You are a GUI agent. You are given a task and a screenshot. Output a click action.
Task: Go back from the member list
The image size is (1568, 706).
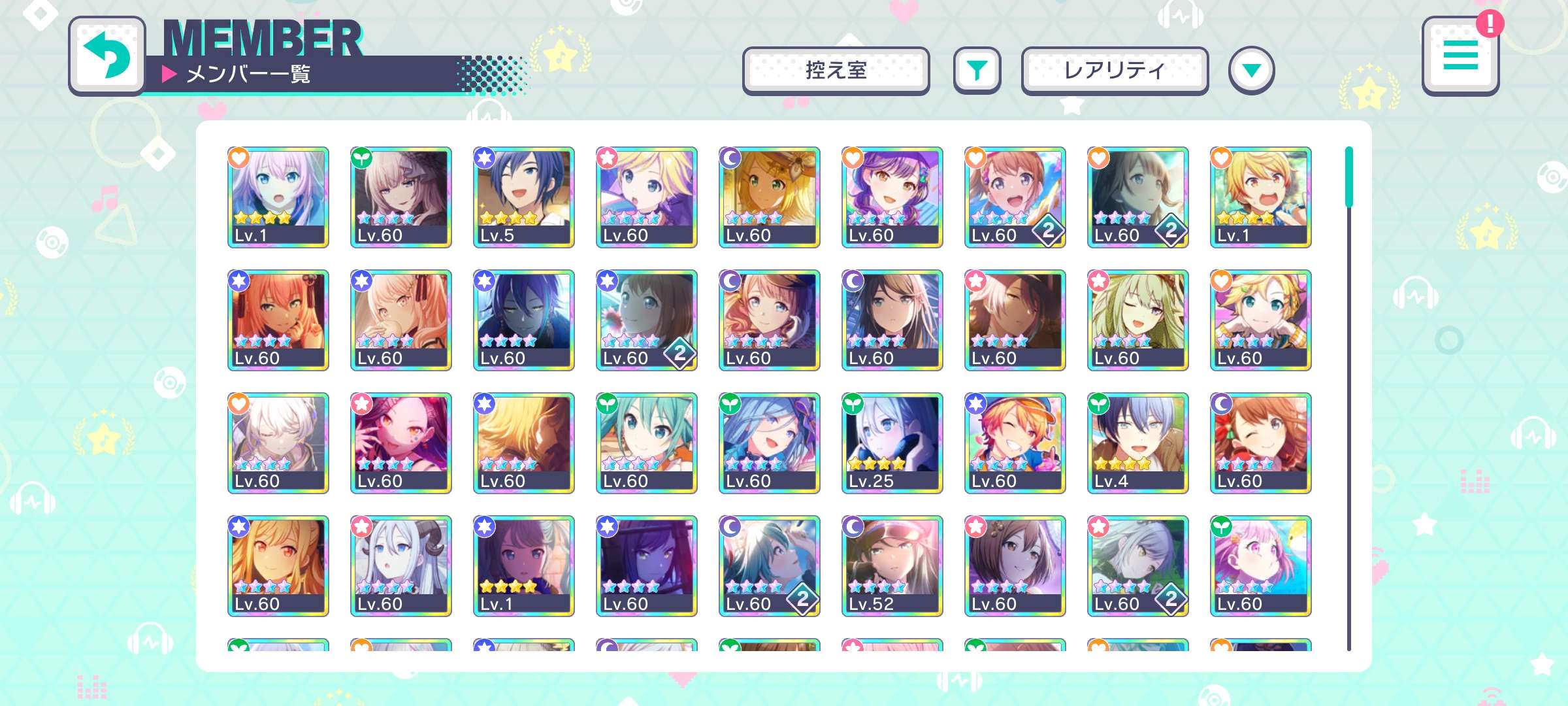pyautogui.click(x=106, y=56)
